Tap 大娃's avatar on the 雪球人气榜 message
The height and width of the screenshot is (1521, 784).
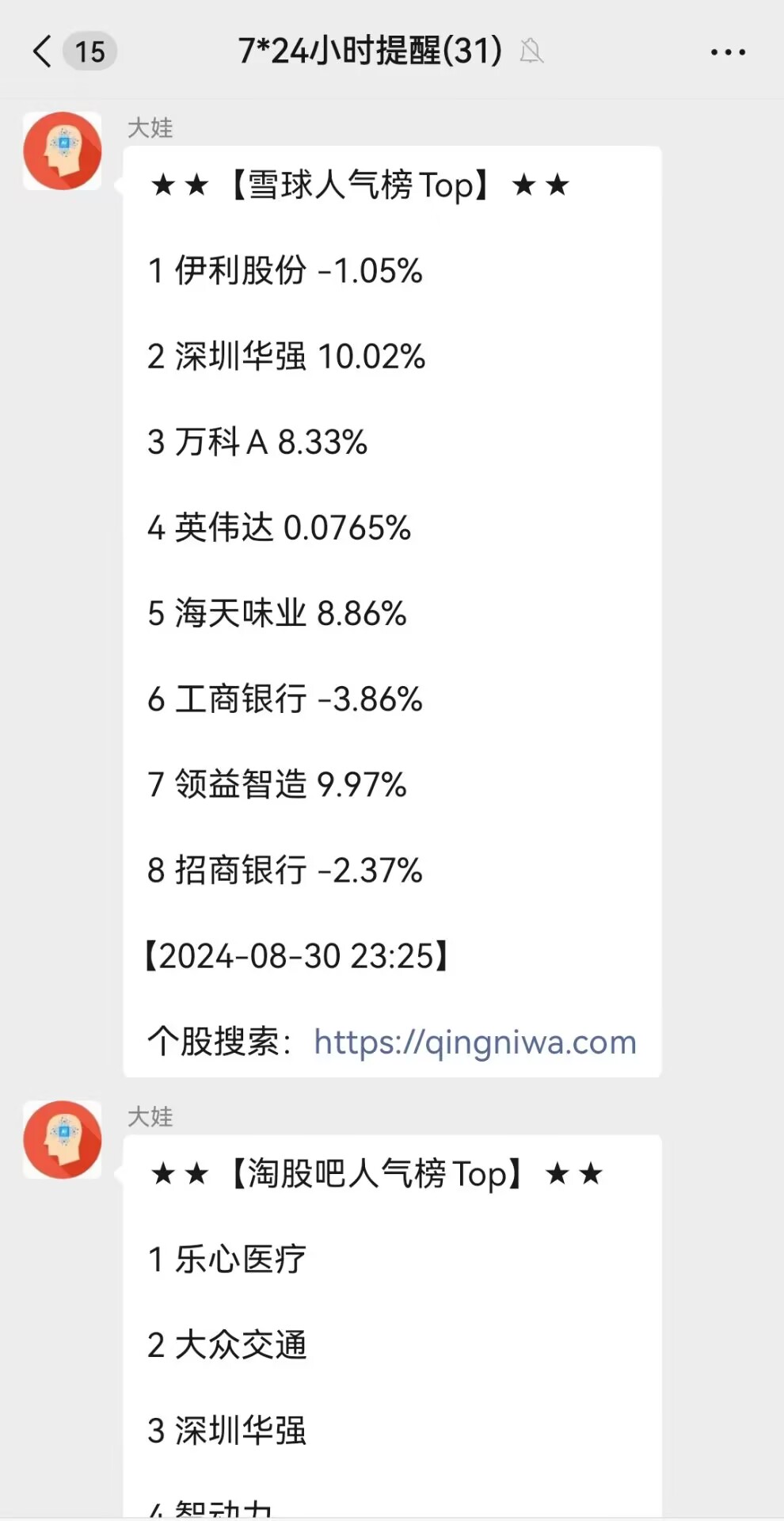(63, 151)
